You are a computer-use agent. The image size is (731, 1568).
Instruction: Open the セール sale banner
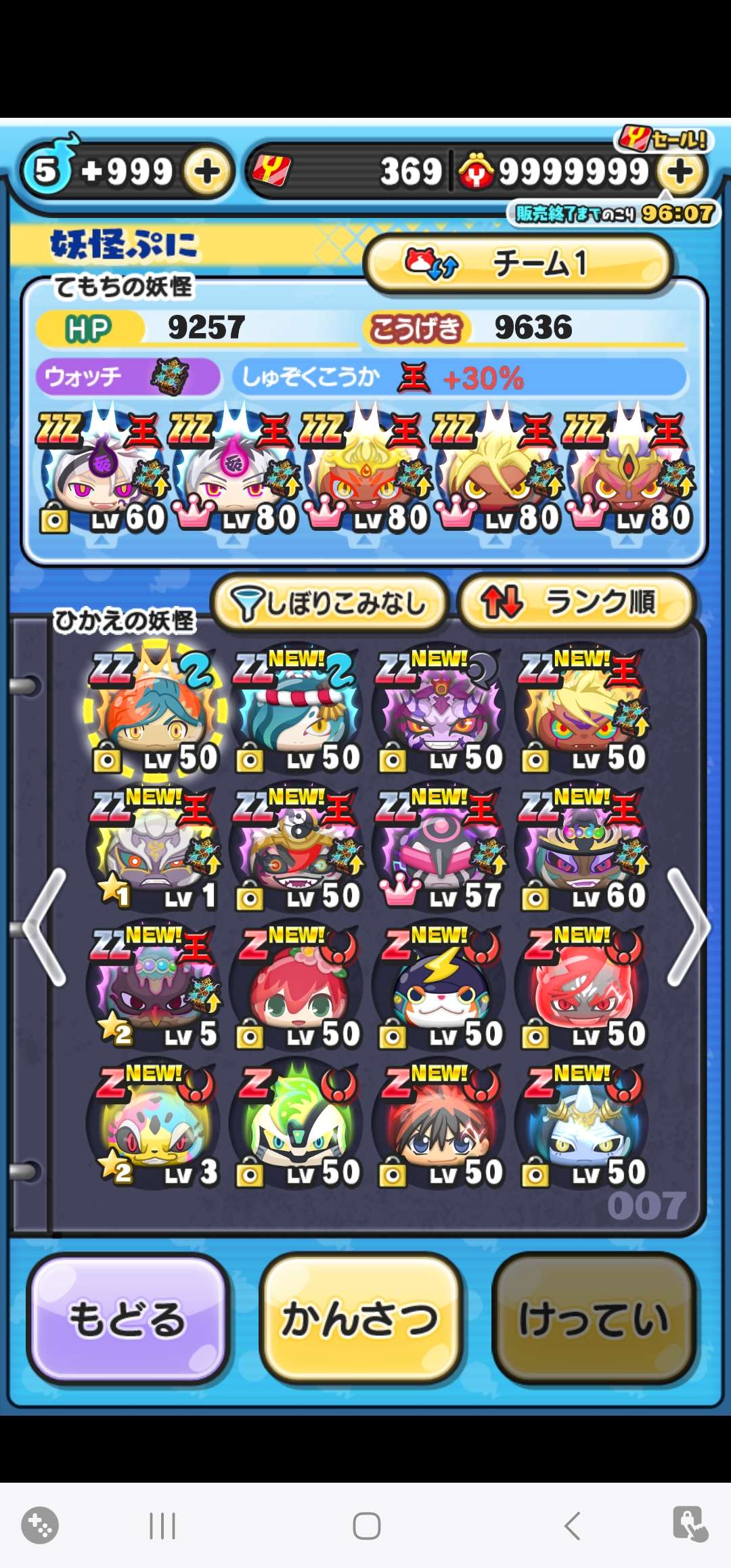coord(663,140)
